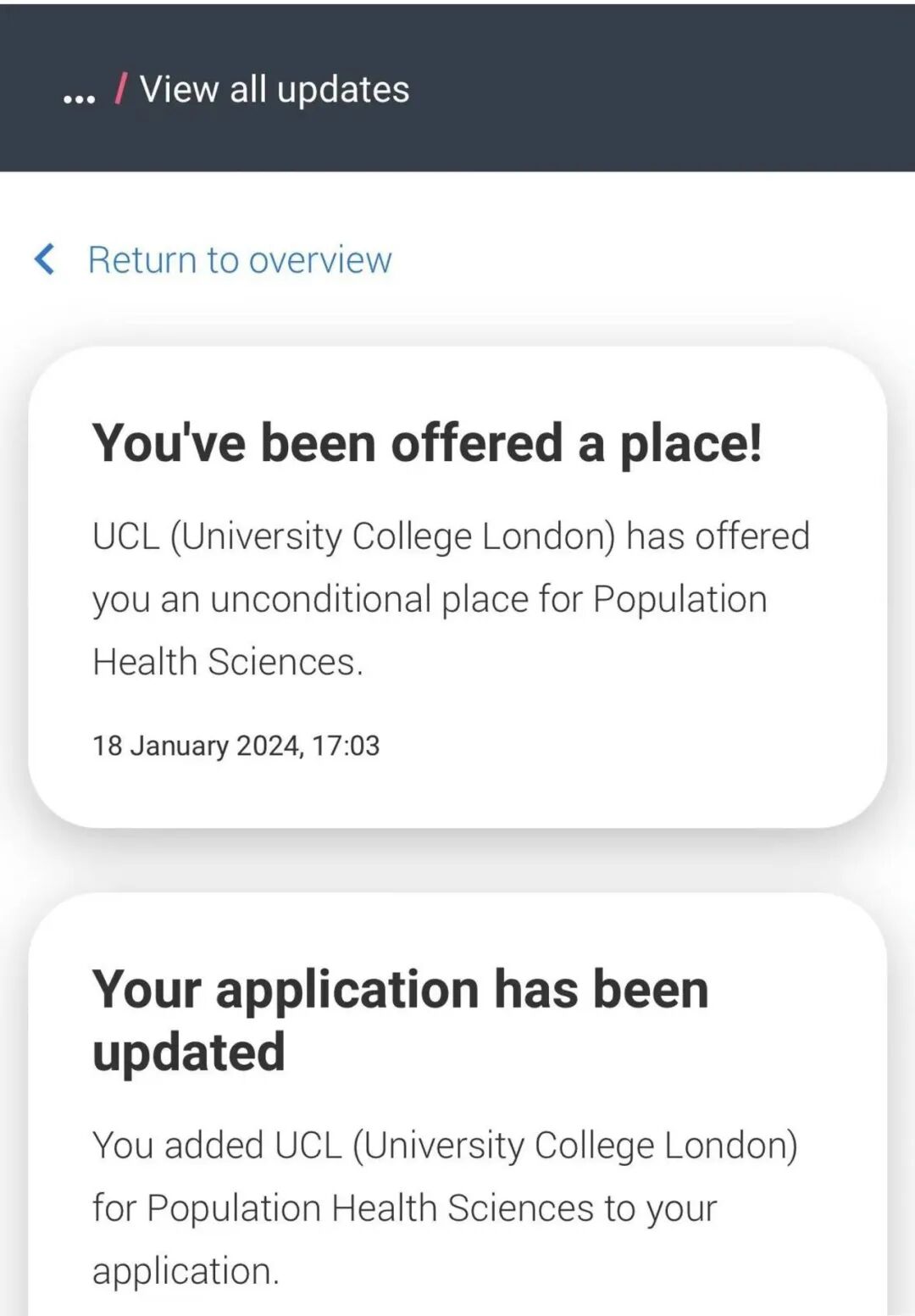Select the offer heading text

[430, 441]
